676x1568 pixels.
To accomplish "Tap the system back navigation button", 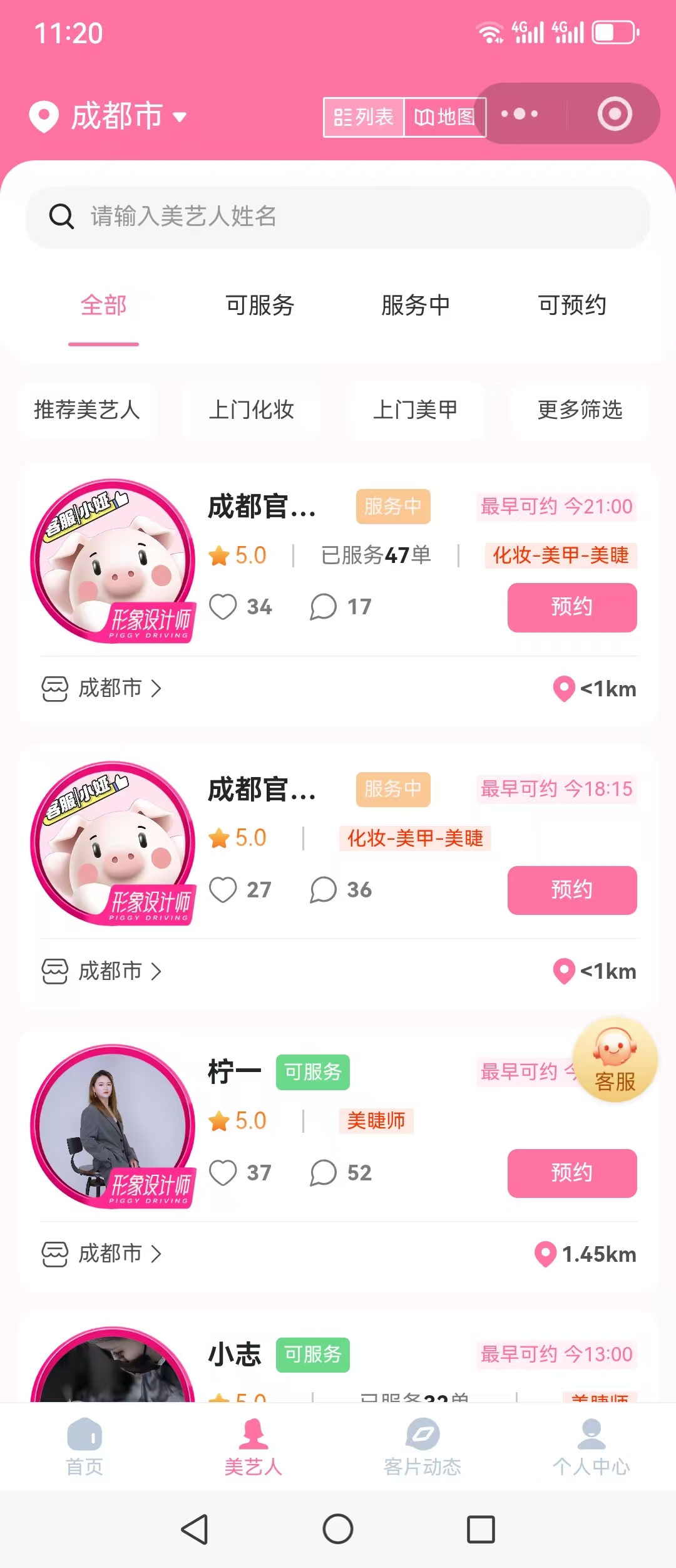I will (x=195, y=1530).
